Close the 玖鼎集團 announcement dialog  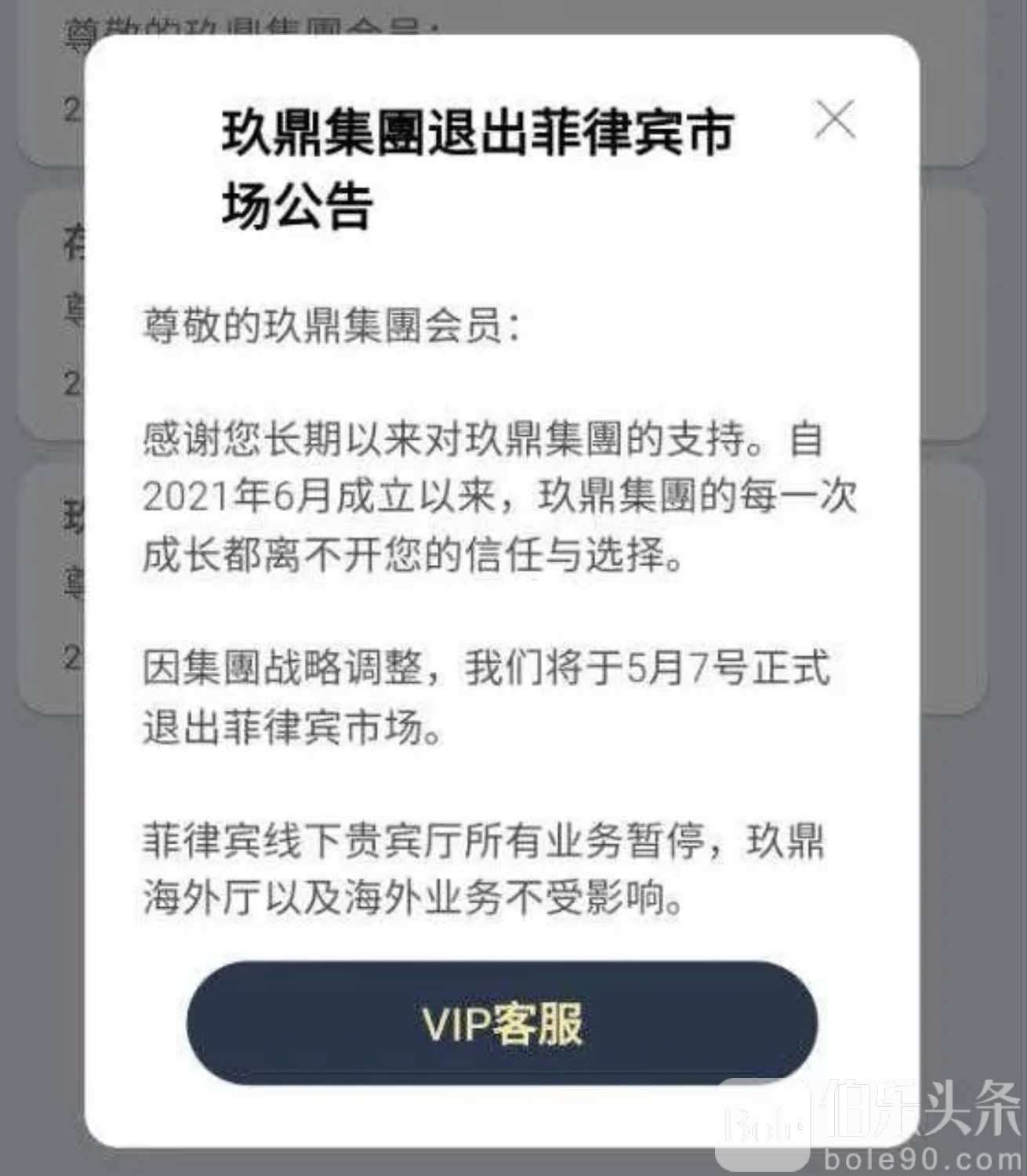click(x=834, y=120)
